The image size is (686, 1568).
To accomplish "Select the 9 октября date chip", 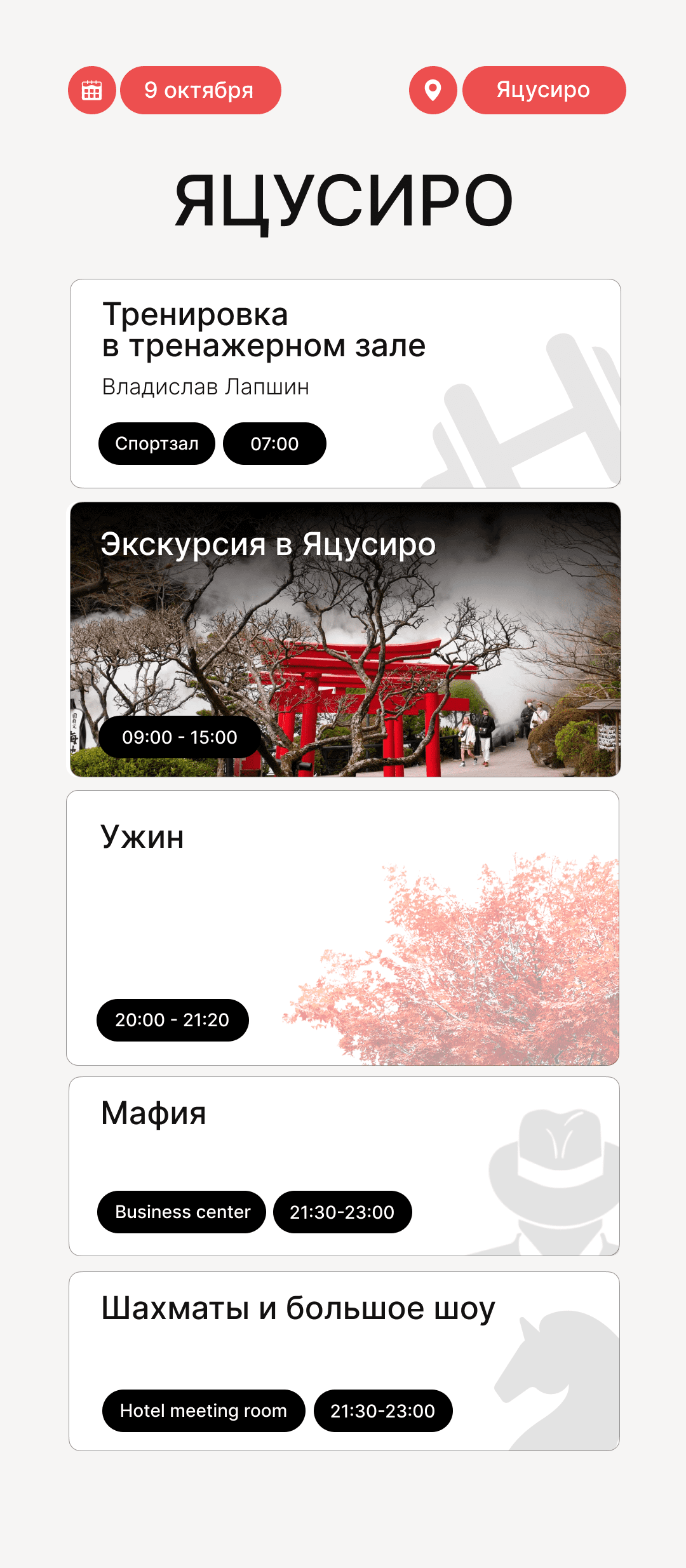I will (x=200, y=90).
